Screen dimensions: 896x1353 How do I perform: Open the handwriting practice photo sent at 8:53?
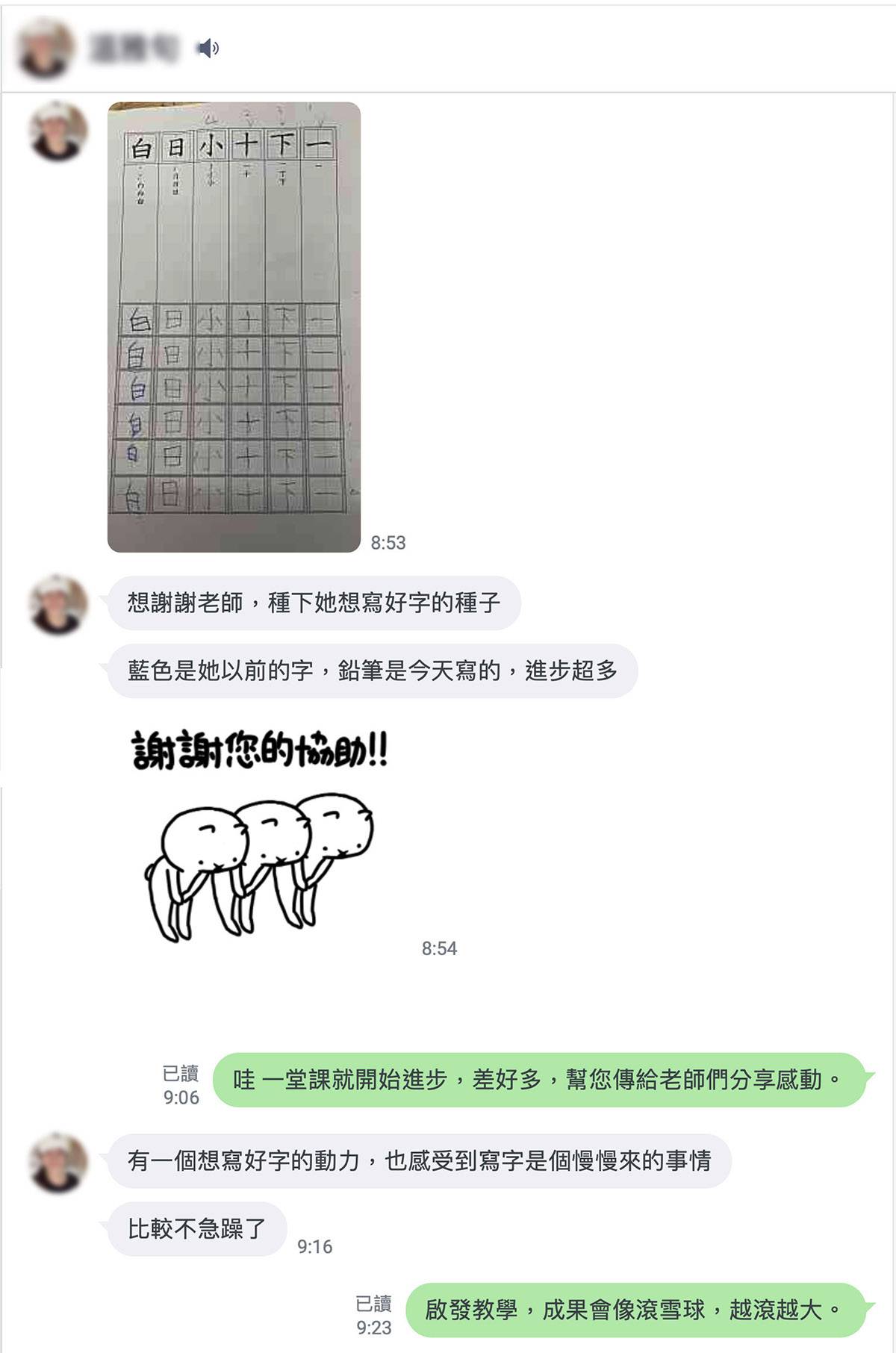tap(234, 327)
